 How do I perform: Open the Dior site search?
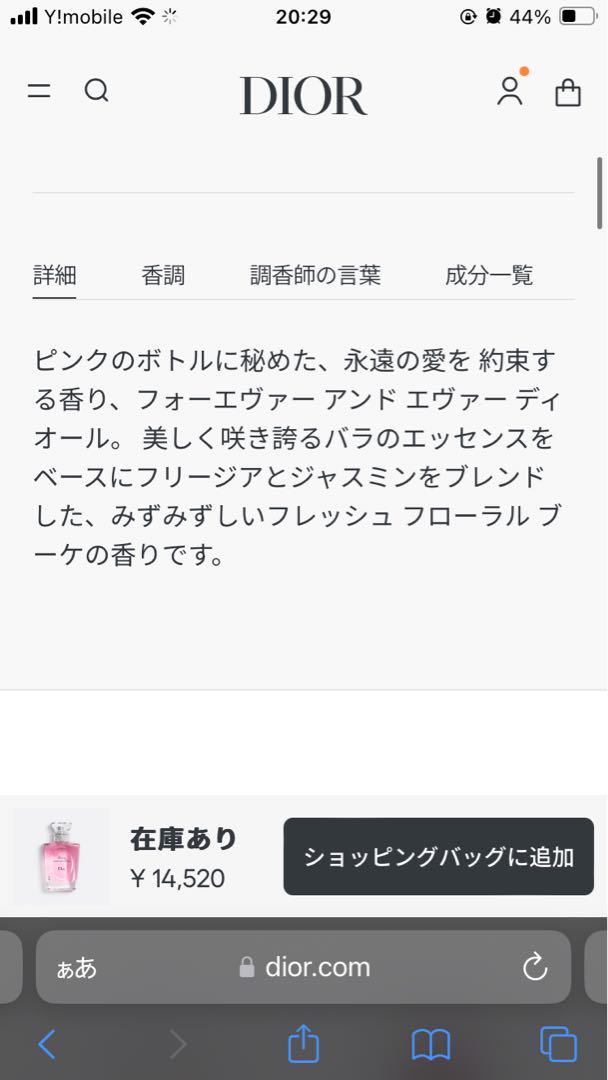[96, 91]
